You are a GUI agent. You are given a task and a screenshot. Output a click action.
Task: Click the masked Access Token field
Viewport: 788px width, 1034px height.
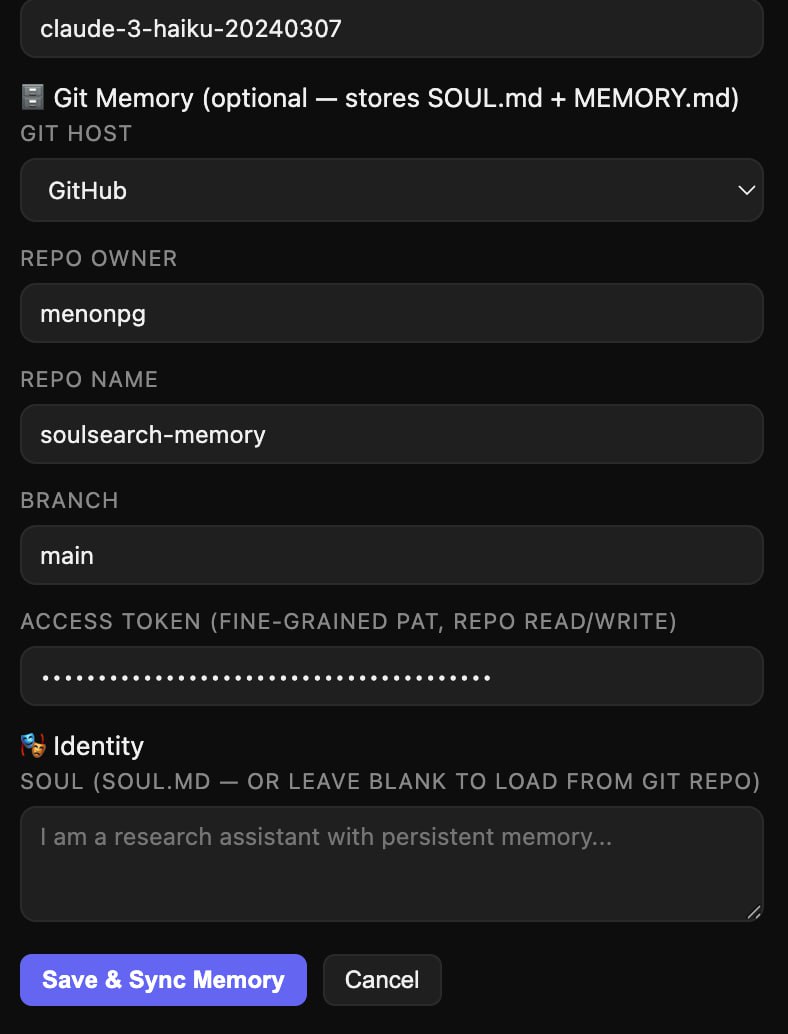click(392, 676)
